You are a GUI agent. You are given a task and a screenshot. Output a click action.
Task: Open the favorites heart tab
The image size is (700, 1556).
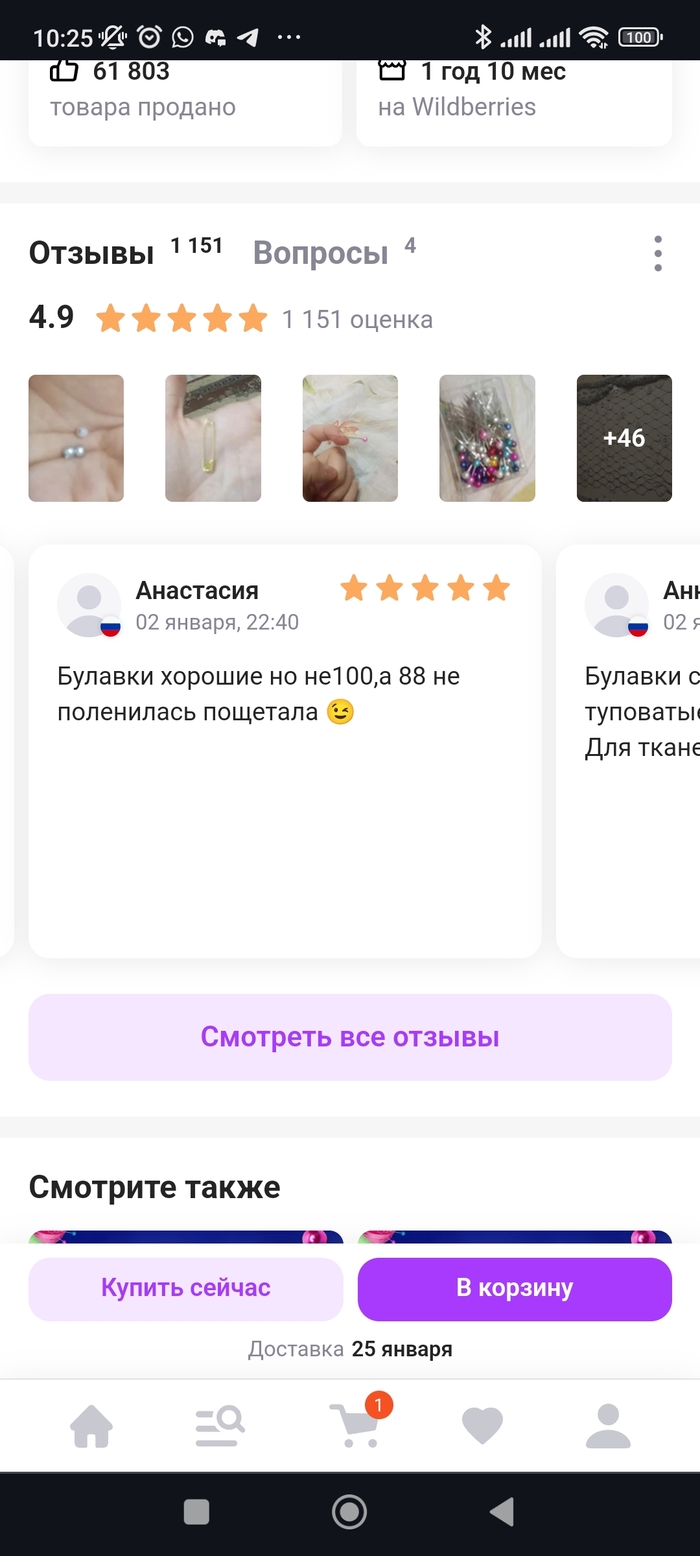(481, 1426)
